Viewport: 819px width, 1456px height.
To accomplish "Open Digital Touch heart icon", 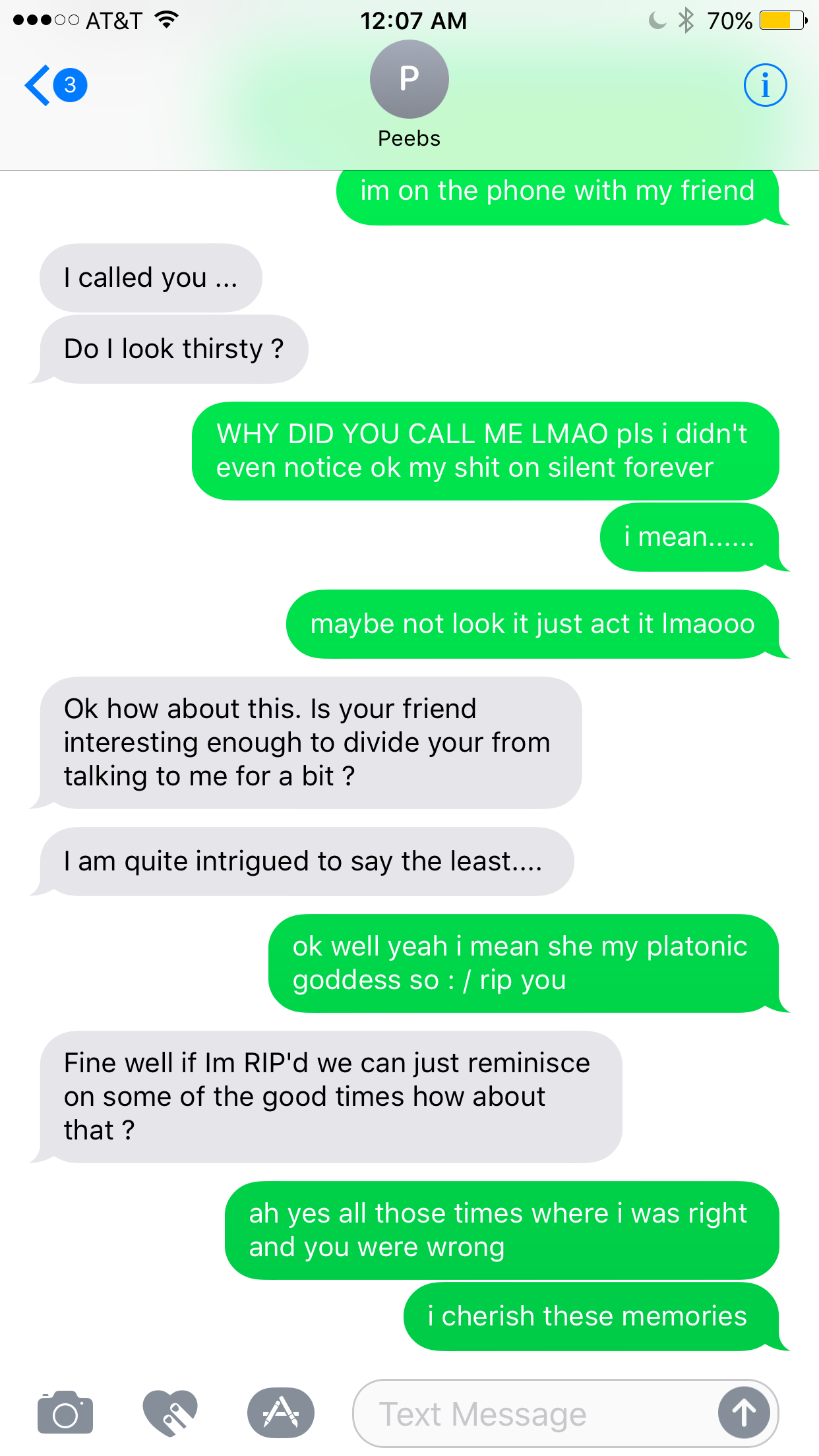I will tap(170, 1412).
